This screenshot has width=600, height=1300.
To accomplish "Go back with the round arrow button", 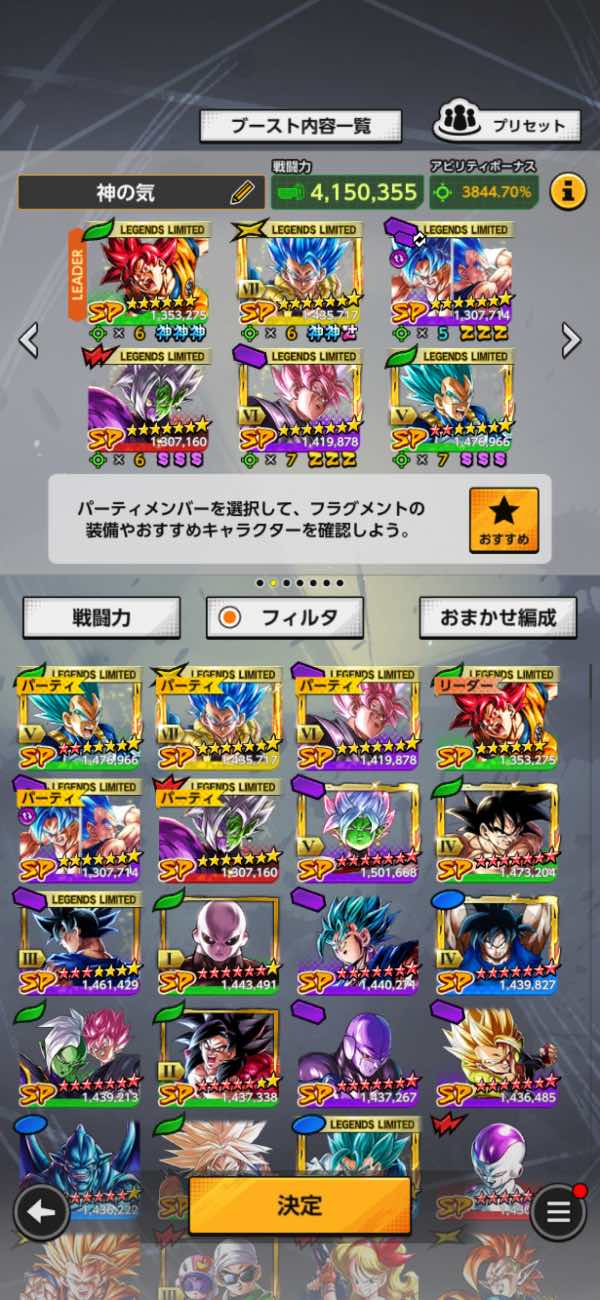I will coord(42,1212).
